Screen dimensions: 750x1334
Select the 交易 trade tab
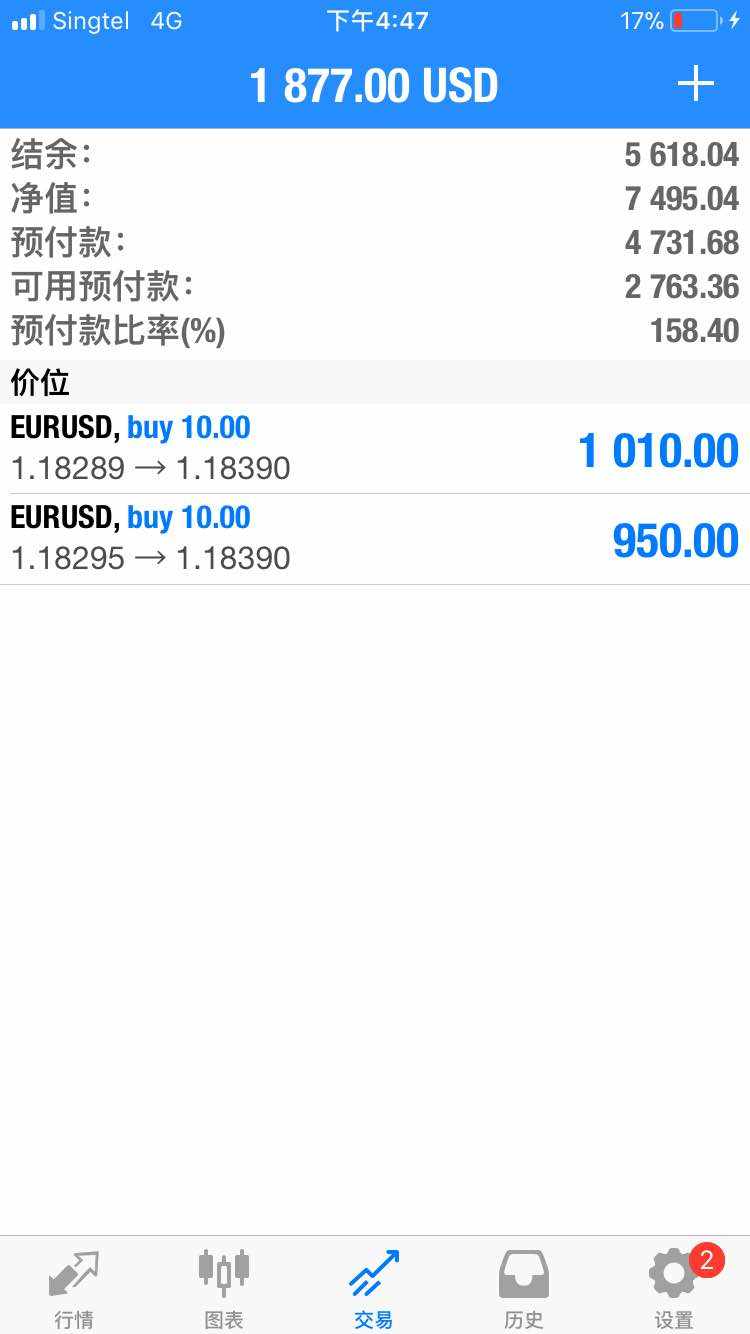(374, 1288)
